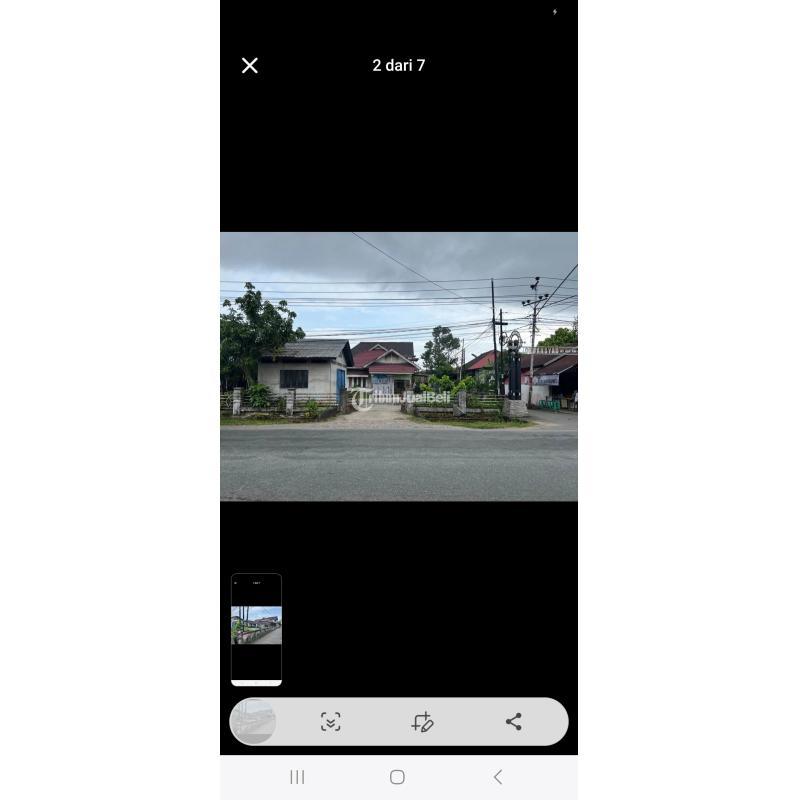Open the screenshot preview thumbnail
This screenshot has height=800, width=800.
tap(256, 629)
